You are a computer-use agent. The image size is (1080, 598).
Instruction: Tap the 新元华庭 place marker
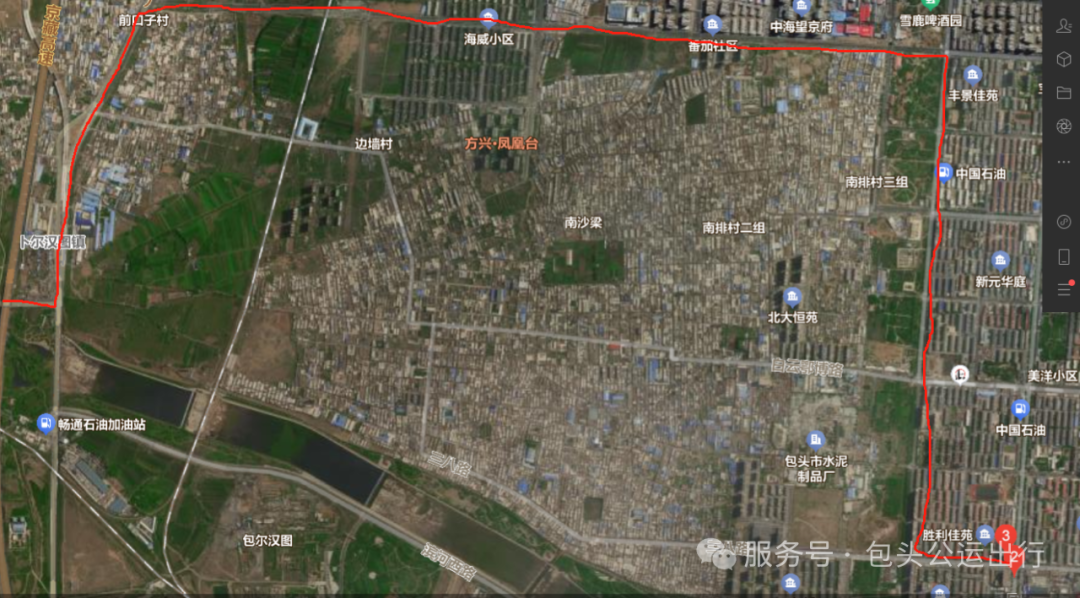click(1001, 261)
